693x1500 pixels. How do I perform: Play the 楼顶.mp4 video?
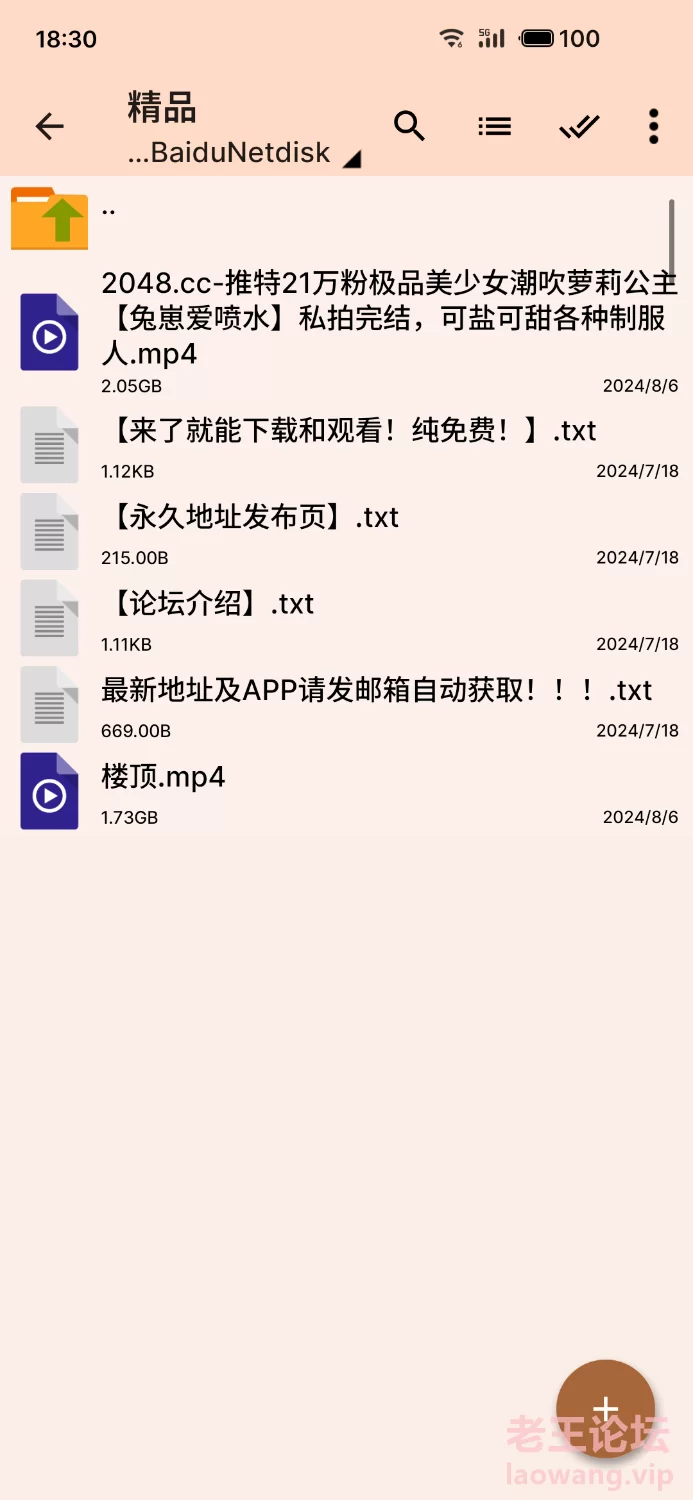click(346, 791)
